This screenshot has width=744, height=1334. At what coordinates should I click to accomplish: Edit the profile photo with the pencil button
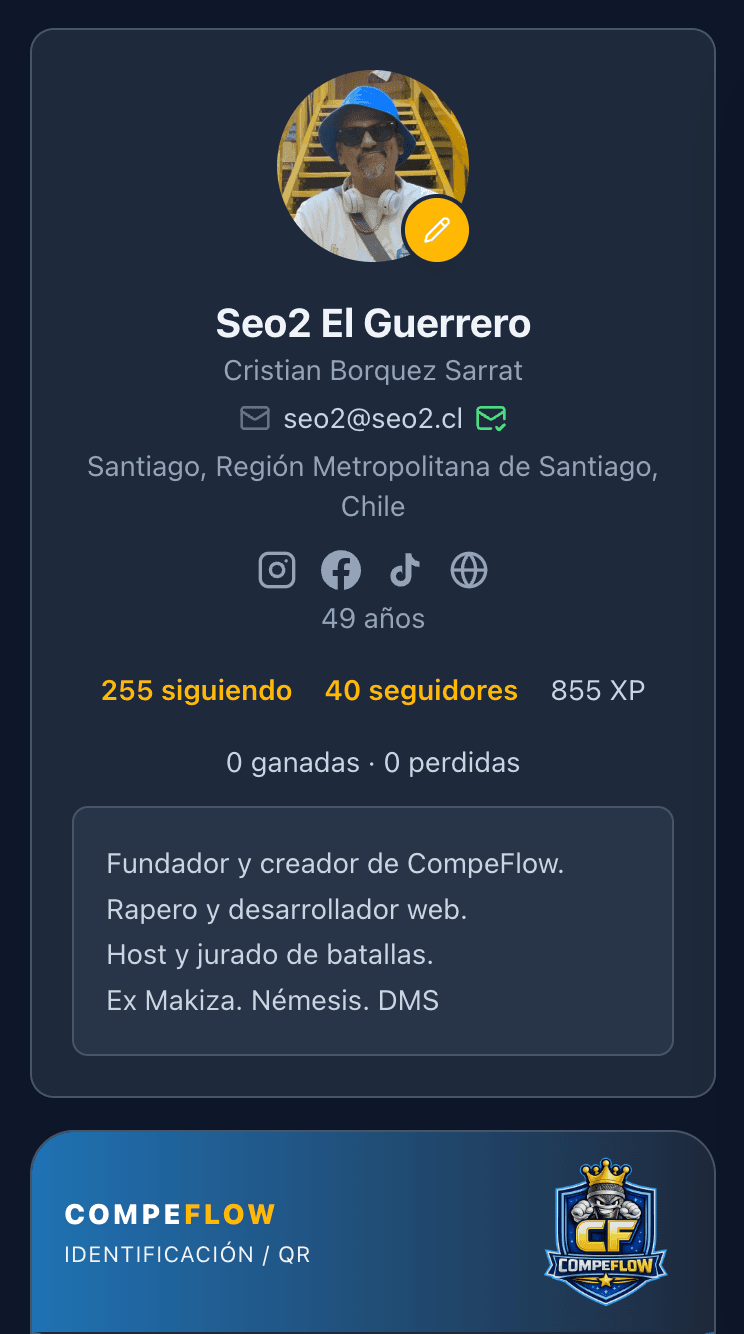point(436,231)
